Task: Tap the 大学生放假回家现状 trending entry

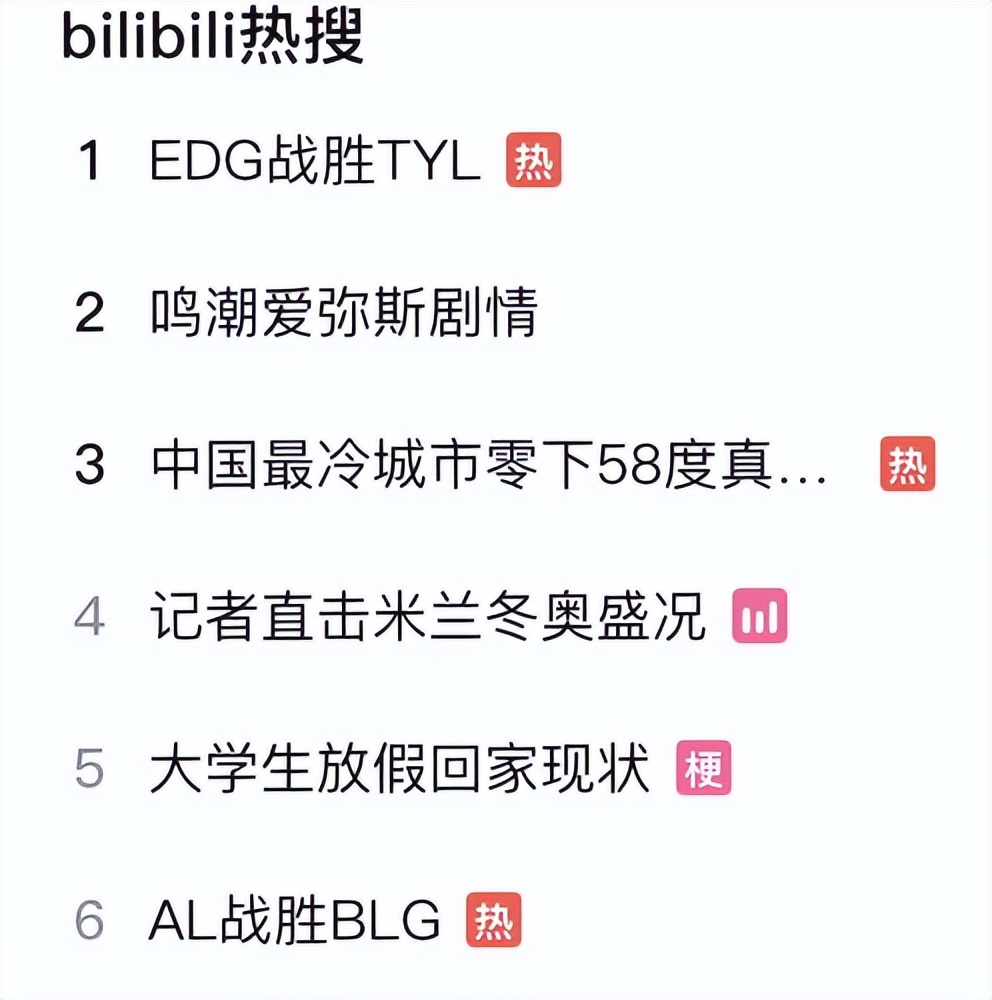Action: (x=399, y=770)
